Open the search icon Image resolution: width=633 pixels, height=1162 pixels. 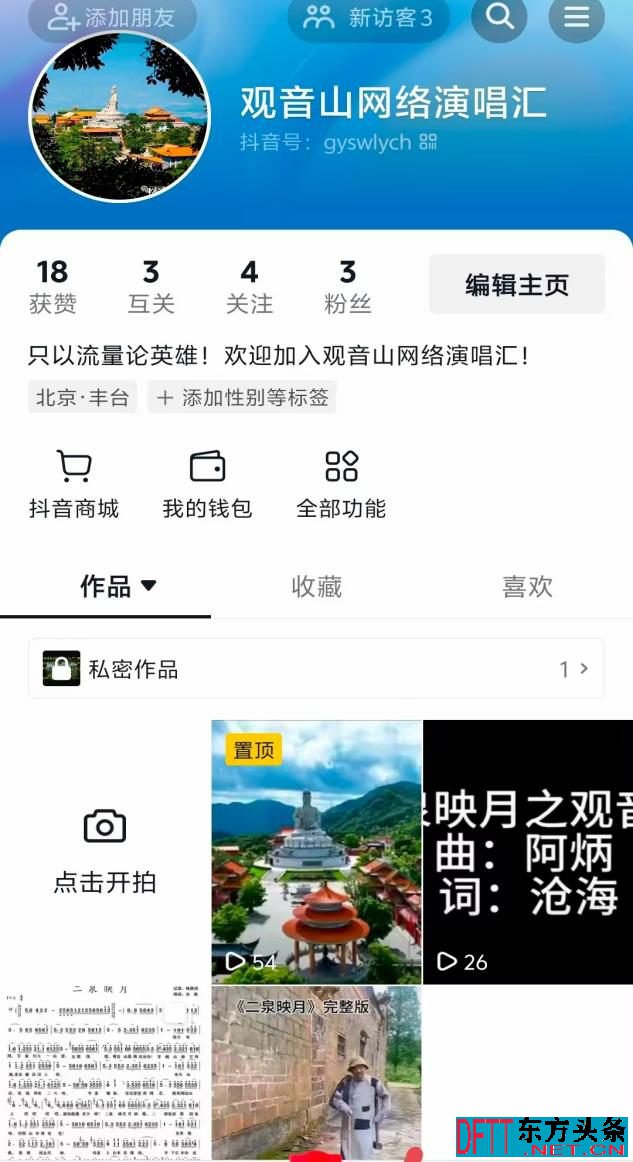499,18
